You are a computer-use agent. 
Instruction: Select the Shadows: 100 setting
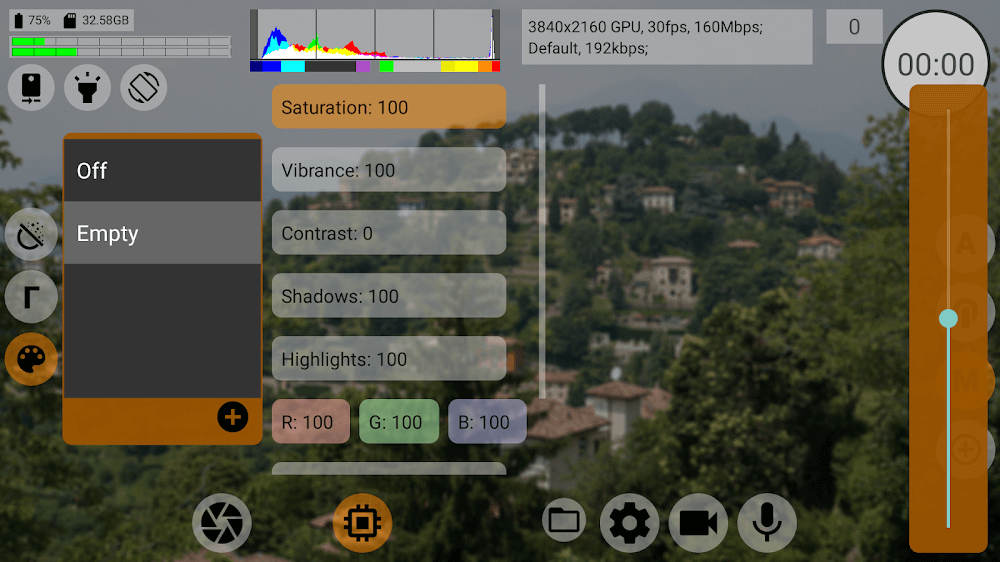pyautogui.click(x=388, y=296)
